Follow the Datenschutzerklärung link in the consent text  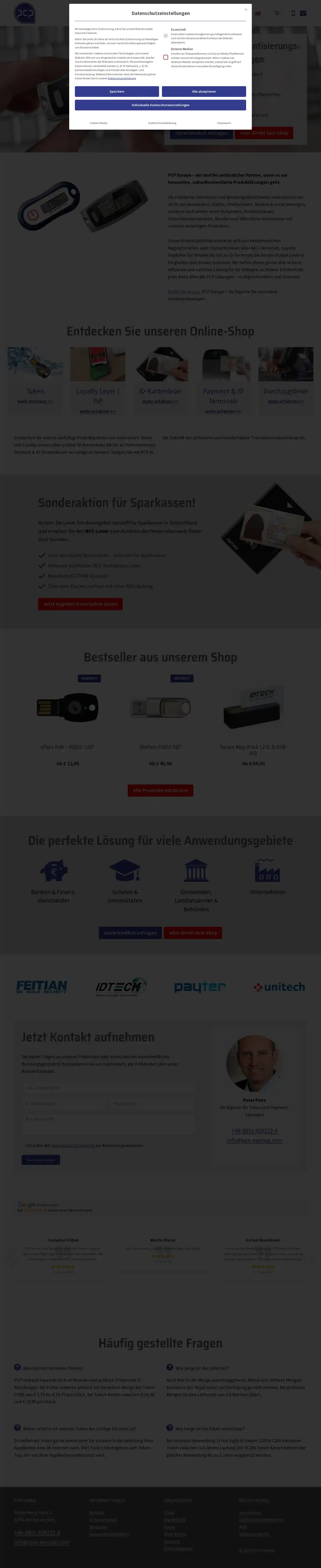point(122,79)
